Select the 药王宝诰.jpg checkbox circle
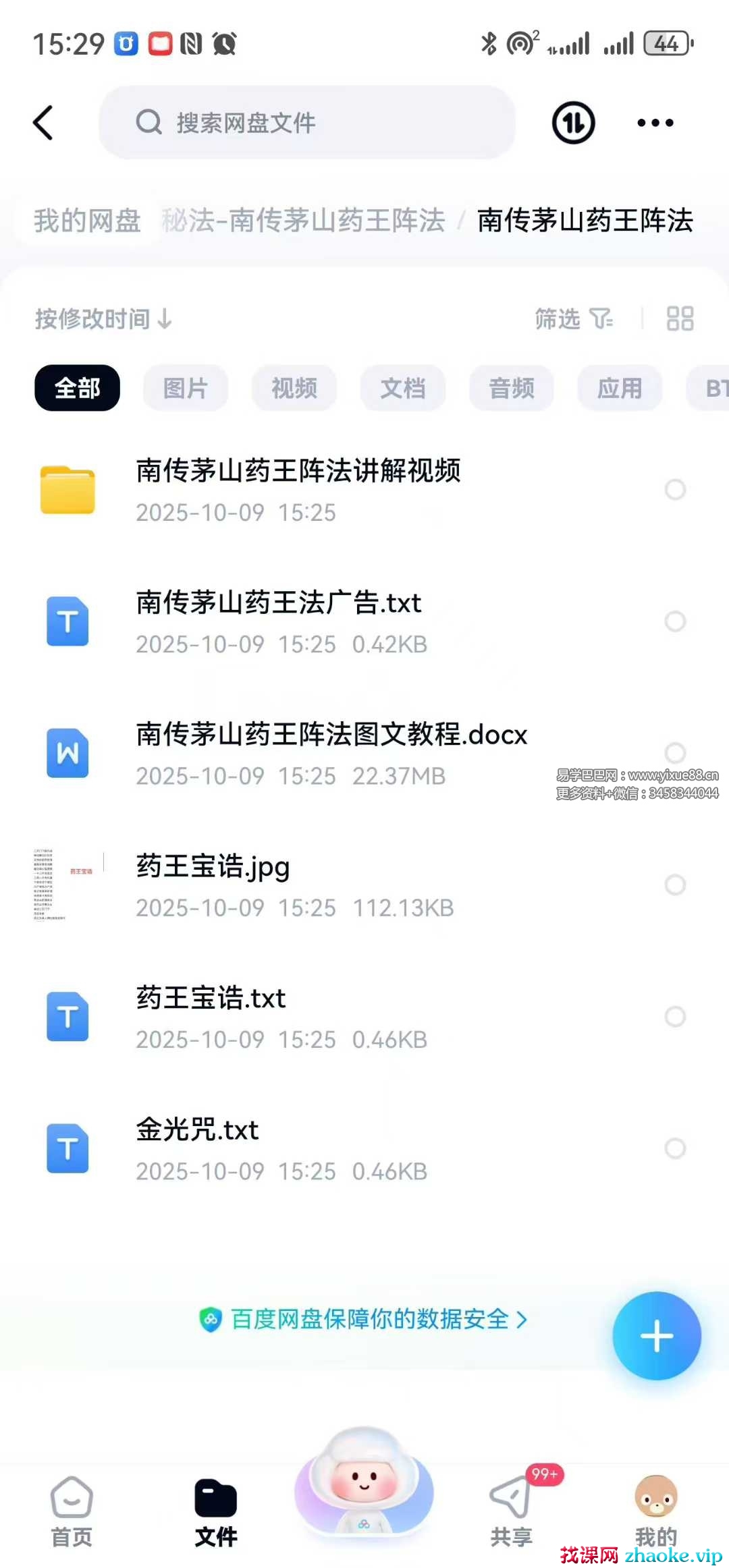 pos(675,885)
